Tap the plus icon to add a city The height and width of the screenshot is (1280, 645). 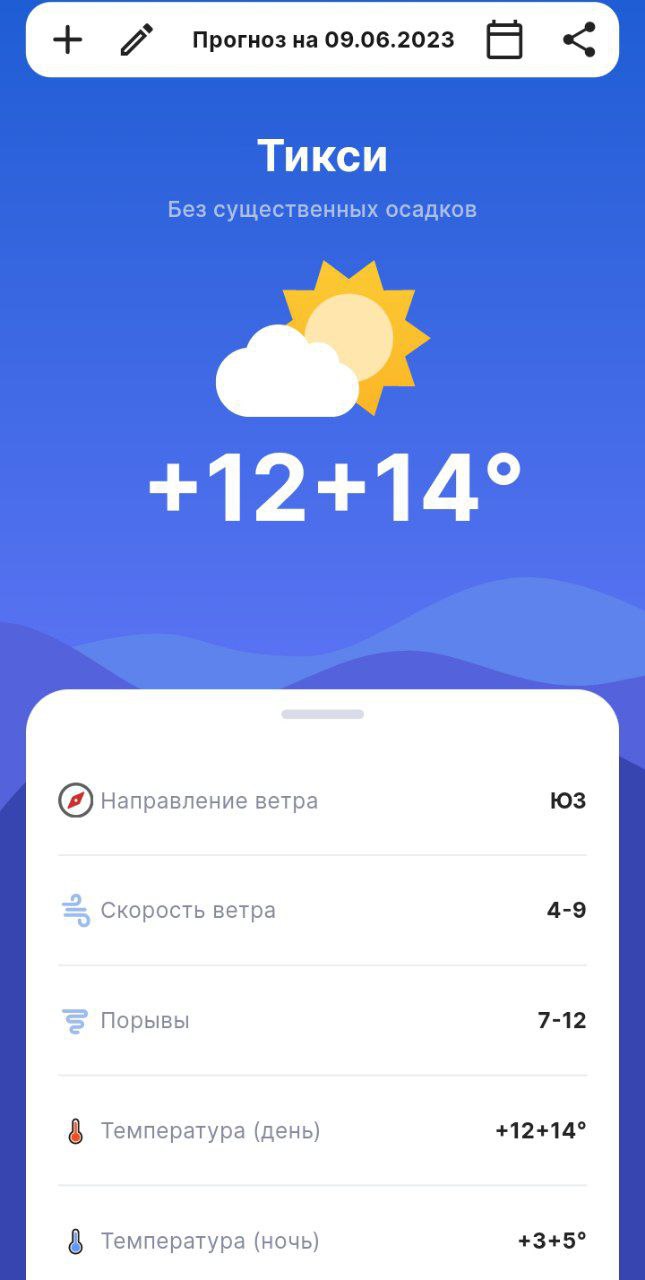point(68,40)
